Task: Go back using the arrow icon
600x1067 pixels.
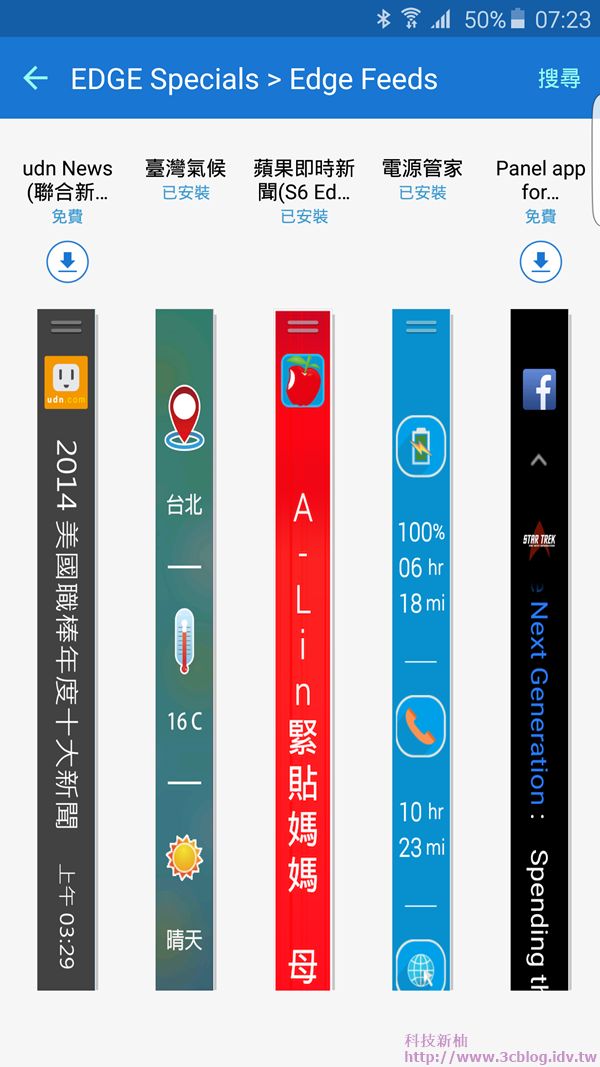Action: 35,78
